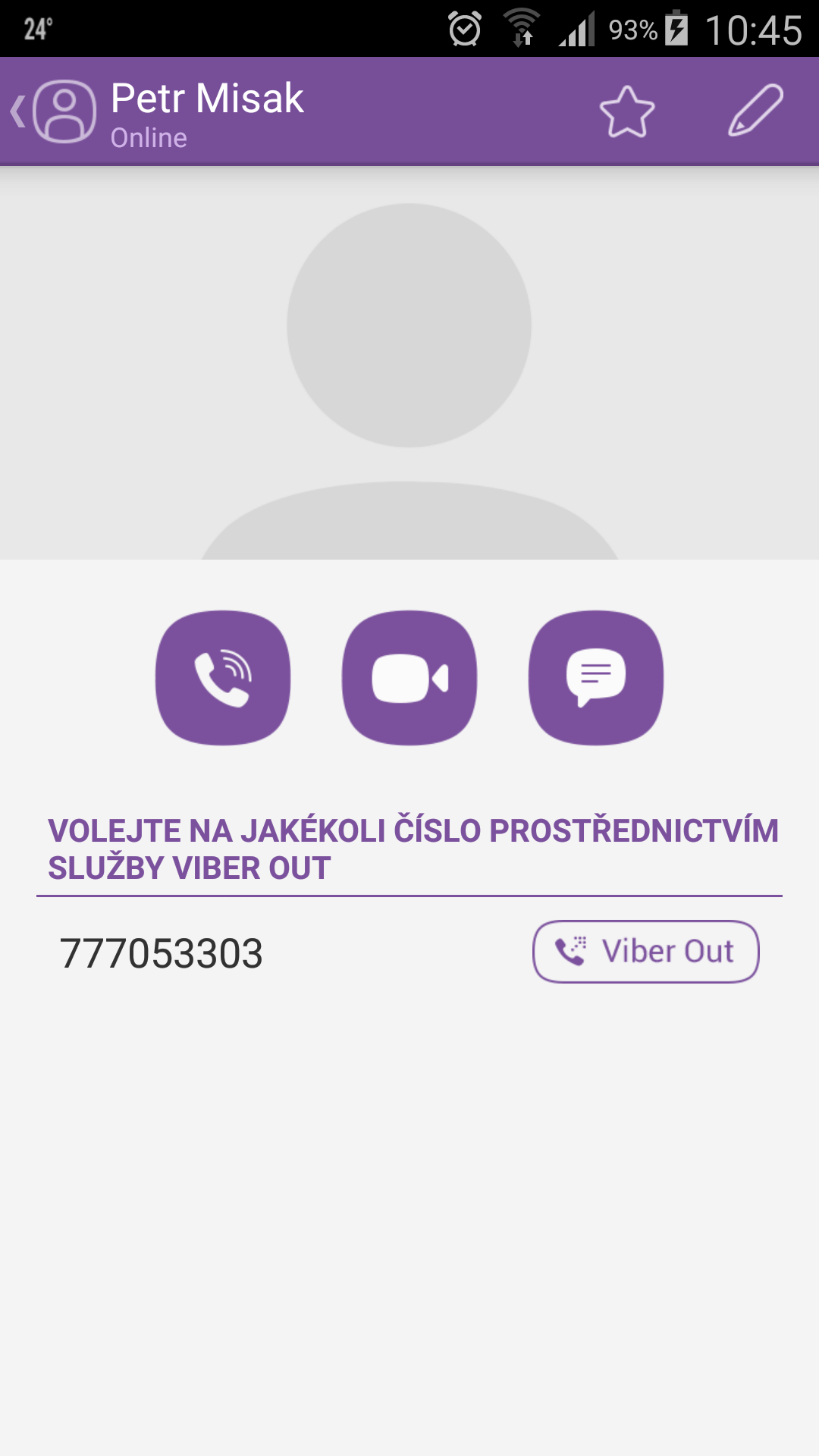
Task: Go back via the top-left contact icon
Action: 53,111
